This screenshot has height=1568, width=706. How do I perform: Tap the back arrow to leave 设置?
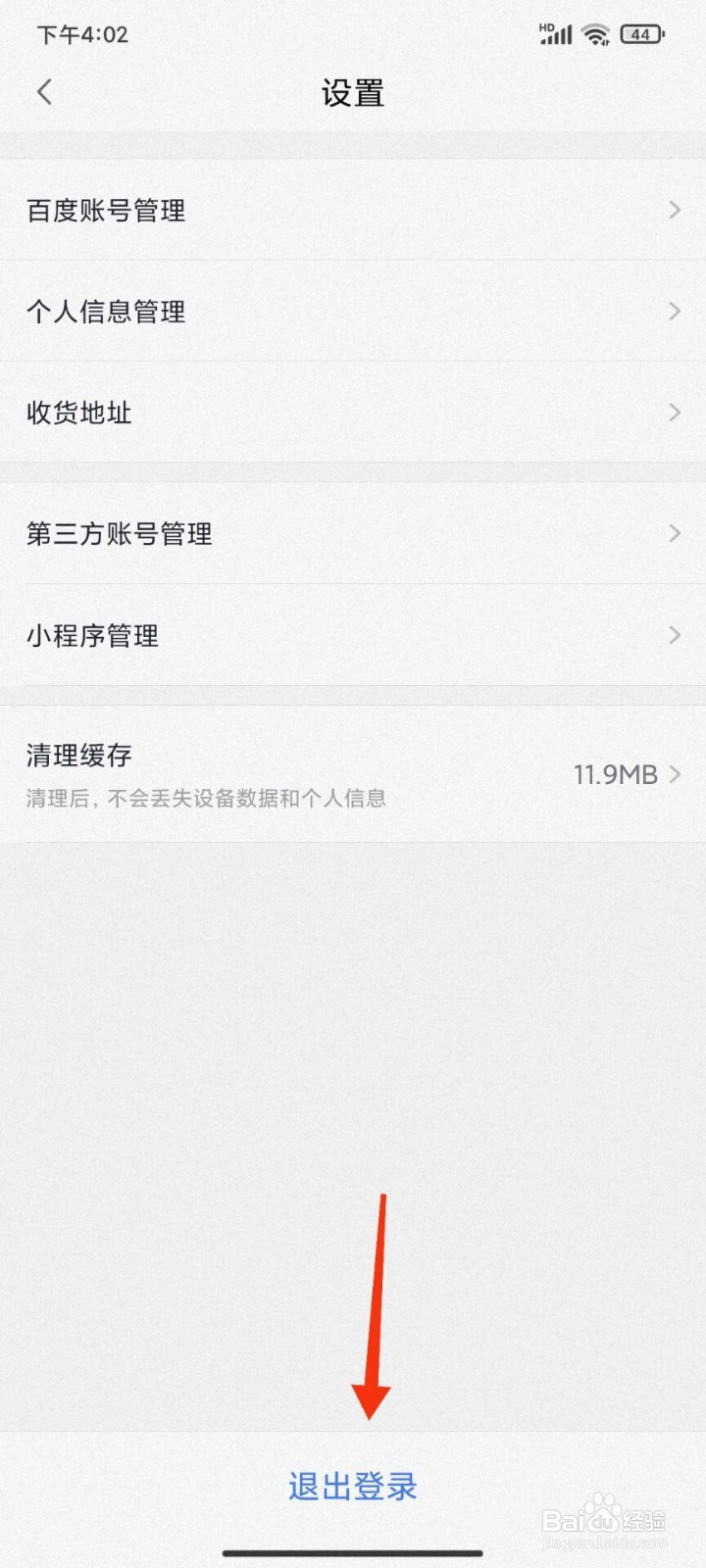coord(44,91)
